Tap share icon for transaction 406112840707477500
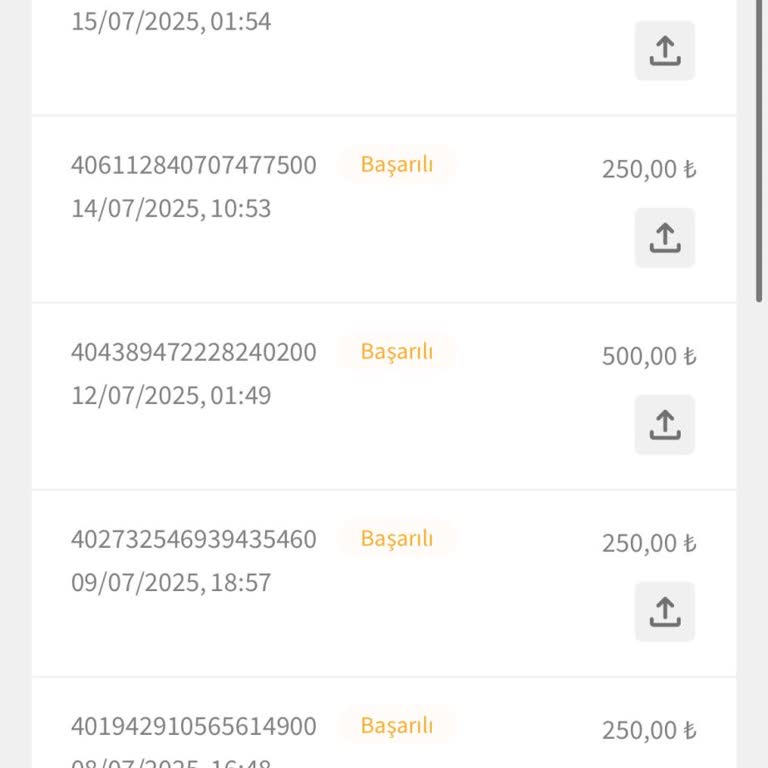 664,237
